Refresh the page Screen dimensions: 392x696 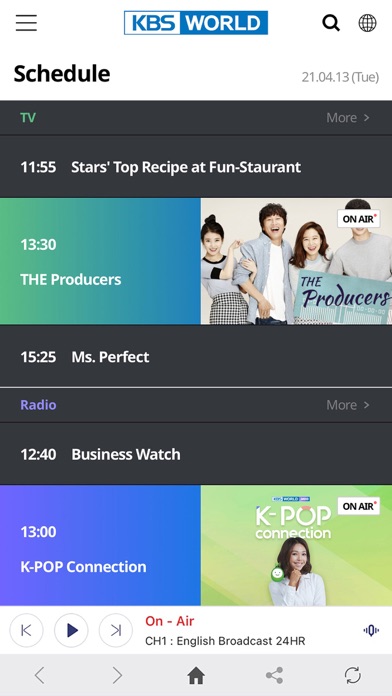(353, 675)
